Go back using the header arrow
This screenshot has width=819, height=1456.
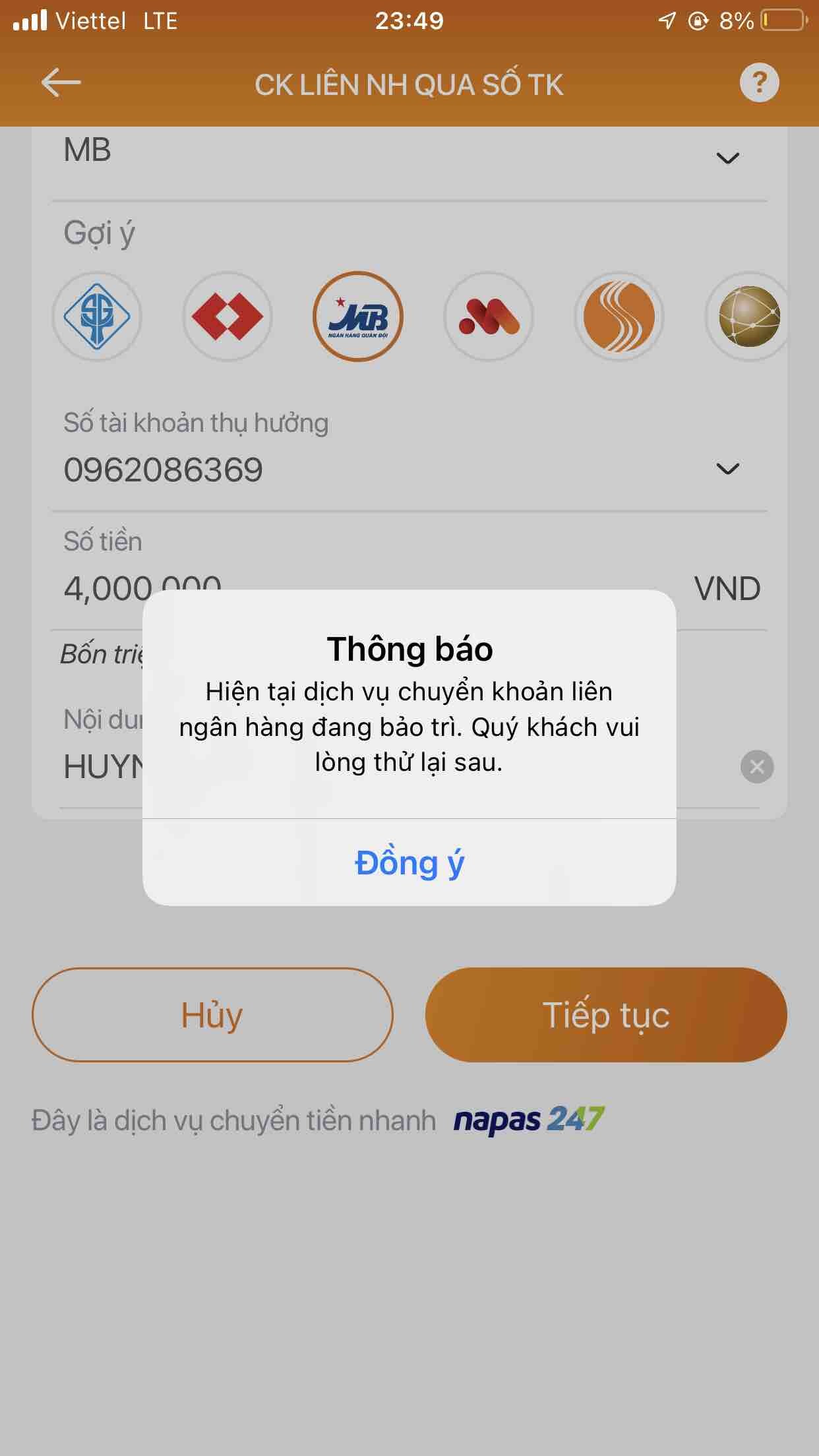point(61,83)
